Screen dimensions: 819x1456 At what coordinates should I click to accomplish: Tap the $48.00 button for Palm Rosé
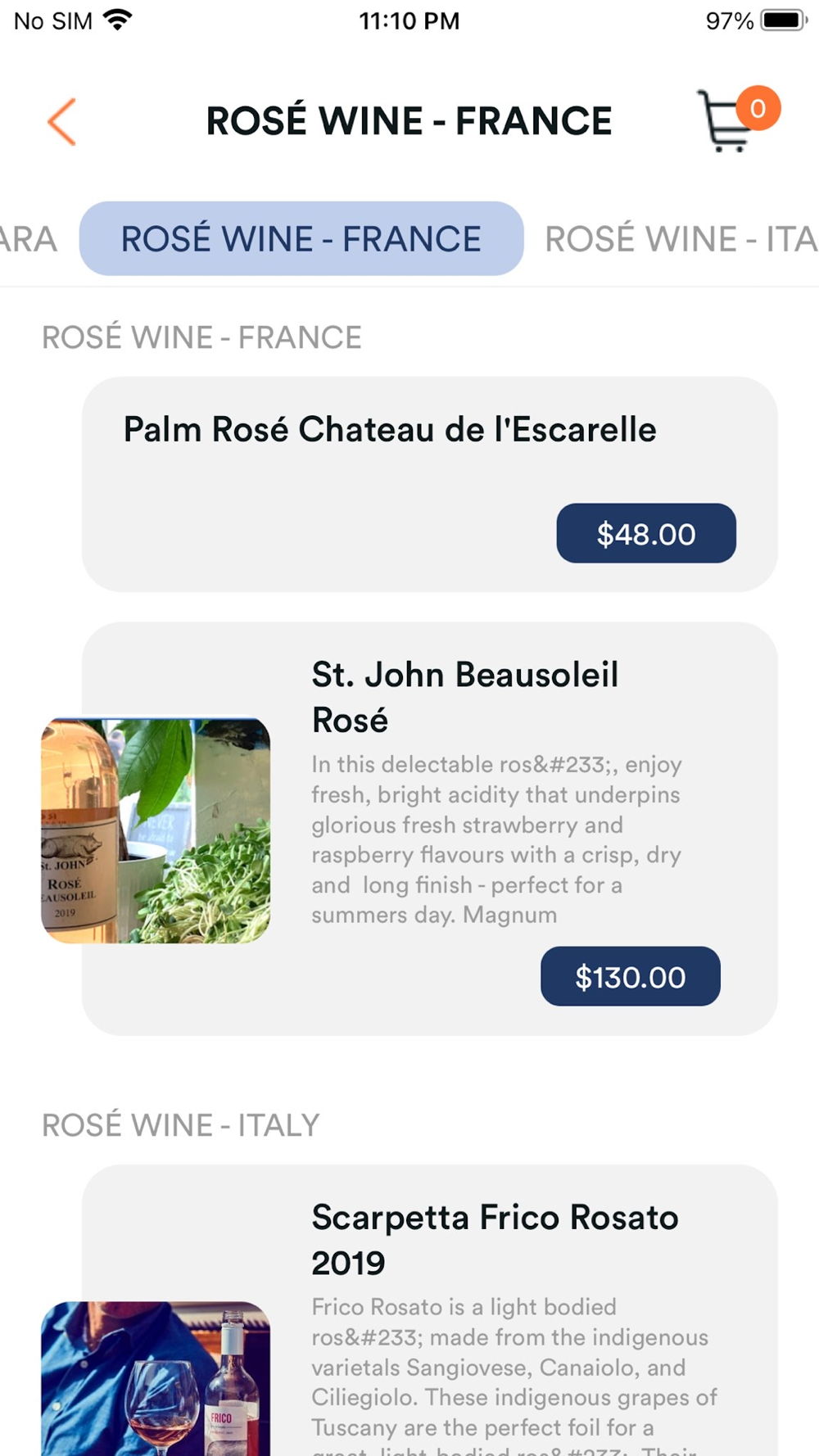(x=646, y=533)
